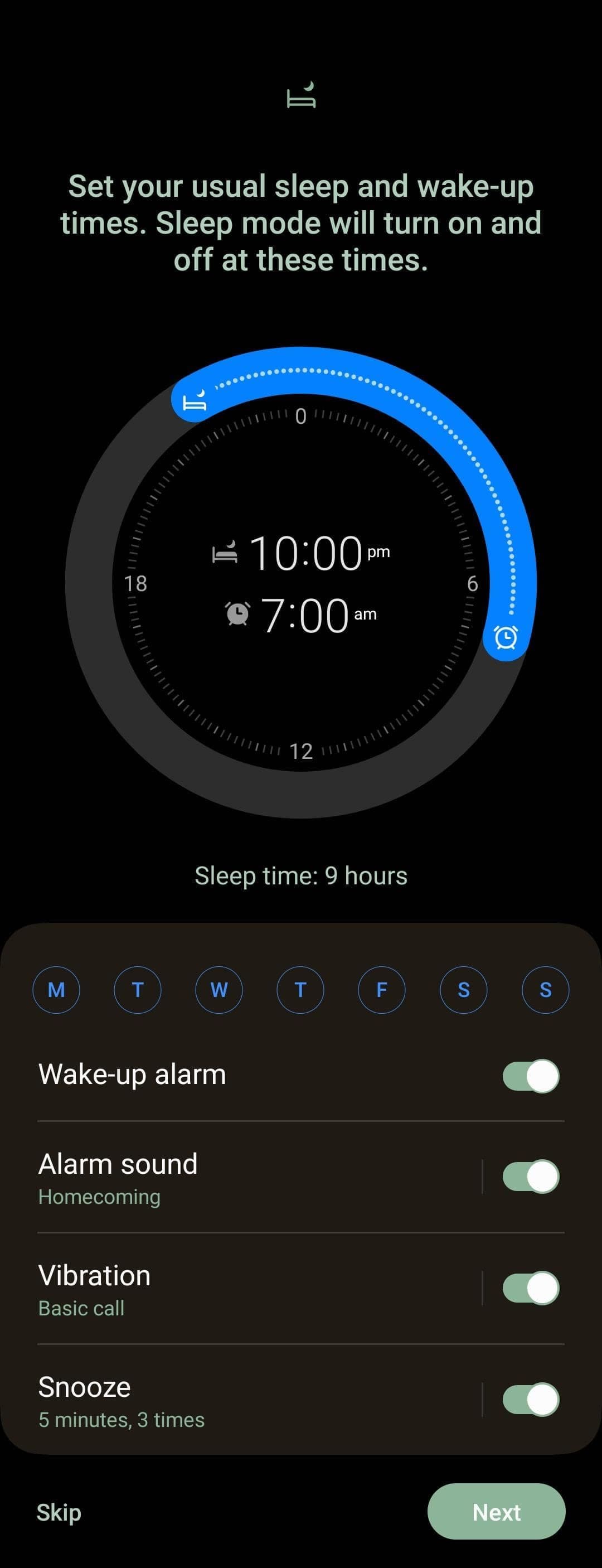
Task: Turn off the Vibration switch
Action: [x=530, y=1288]
